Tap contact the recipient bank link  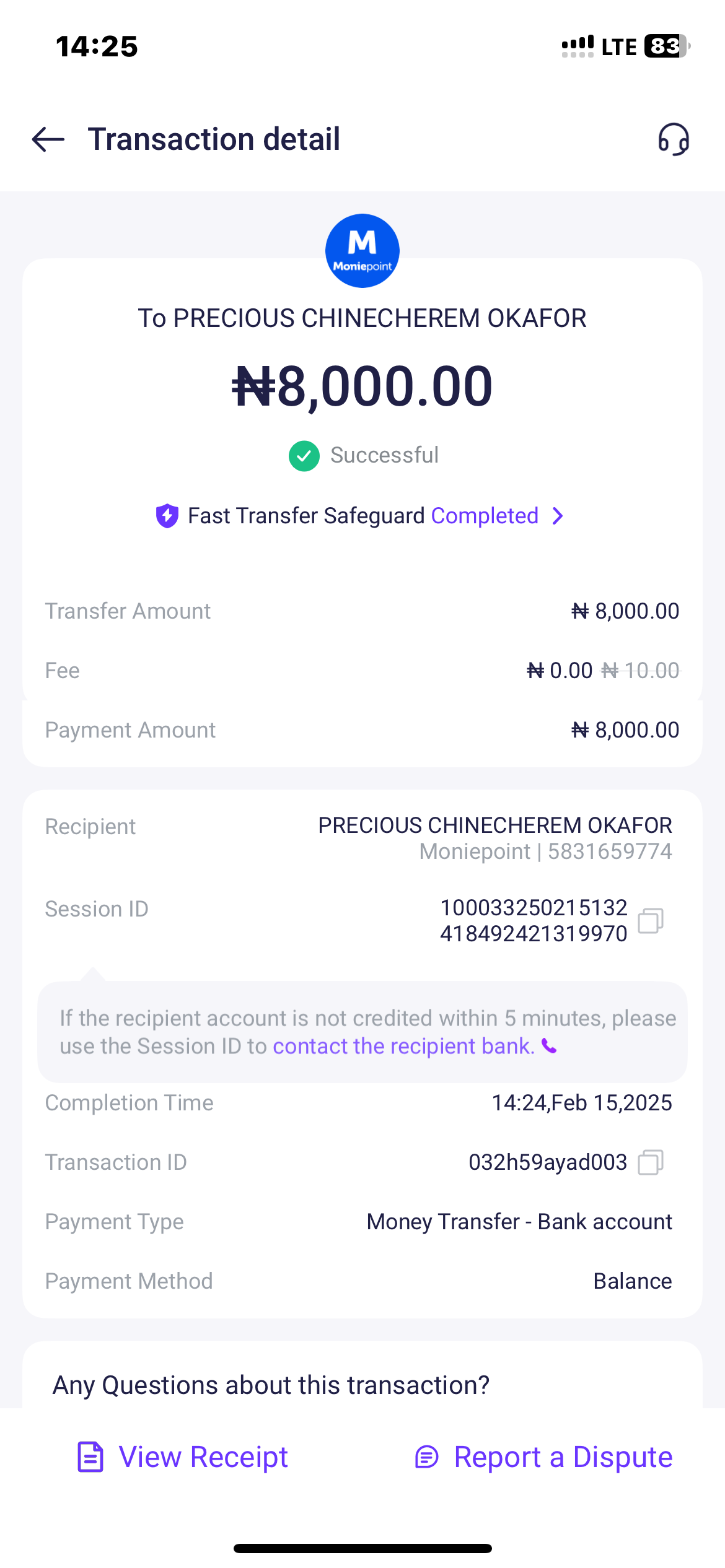[x=404, y=1047]
